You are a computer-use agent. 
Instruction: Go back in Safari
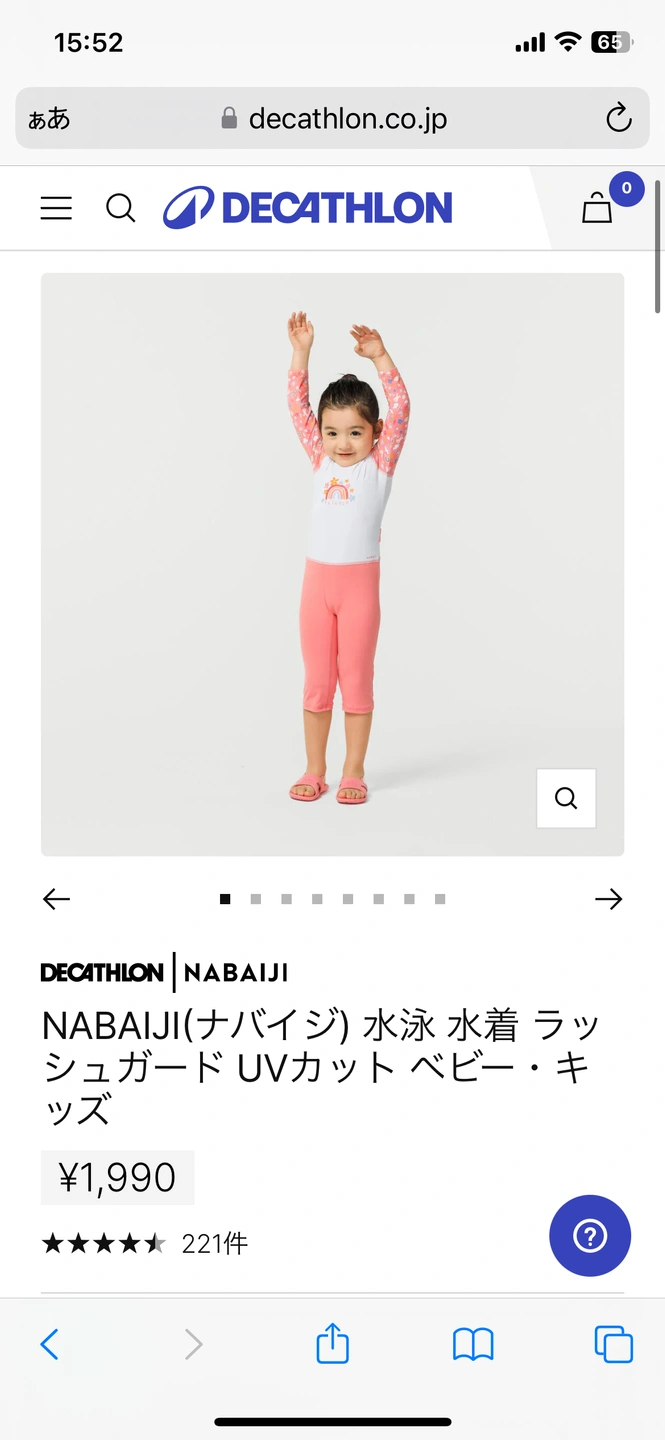[50, 1344]
